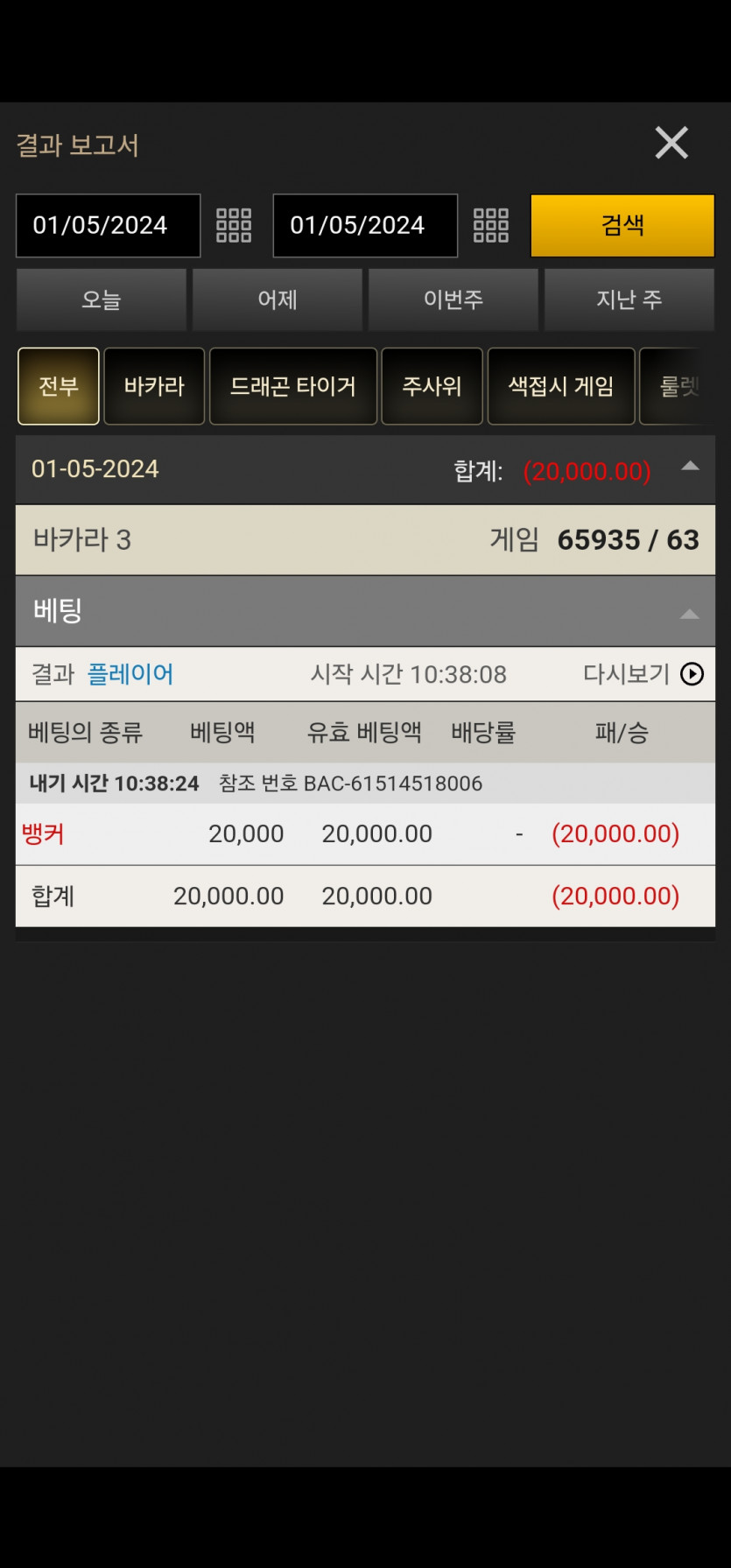Edit the end date field

(x=365, y=226)
